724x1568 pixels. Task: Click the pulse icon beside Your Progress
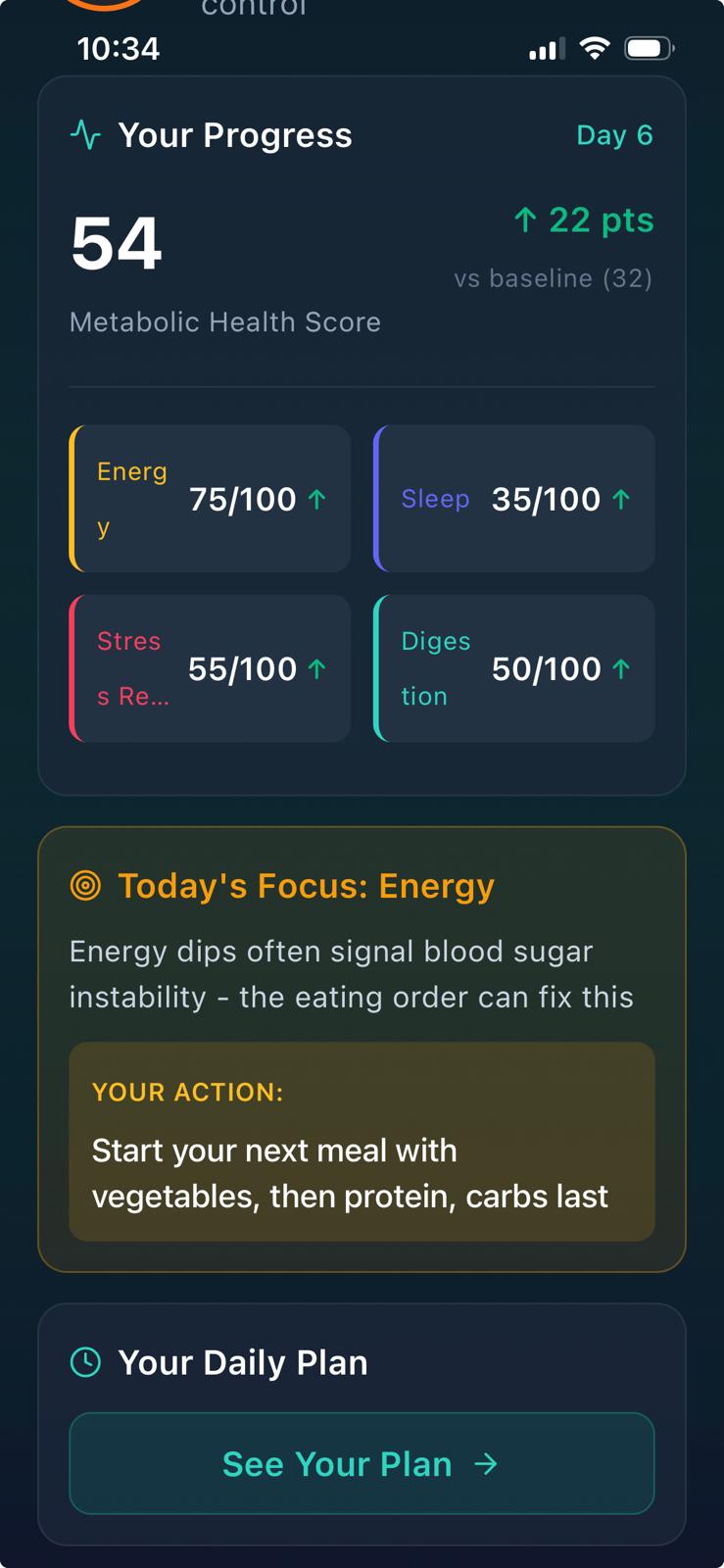85,135
